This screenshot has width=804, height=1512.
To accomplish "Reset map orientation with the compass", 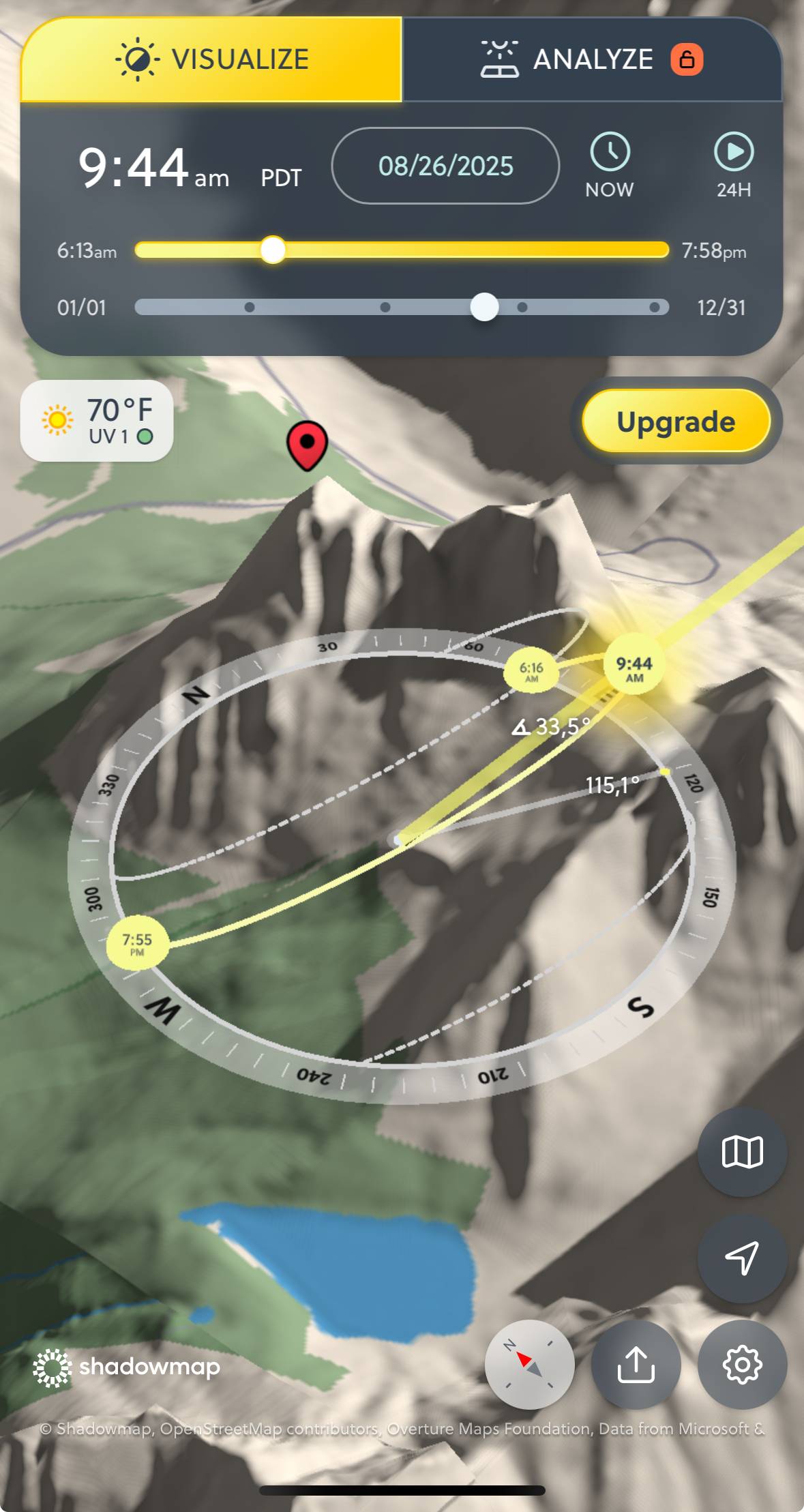I will point(529,1364).
